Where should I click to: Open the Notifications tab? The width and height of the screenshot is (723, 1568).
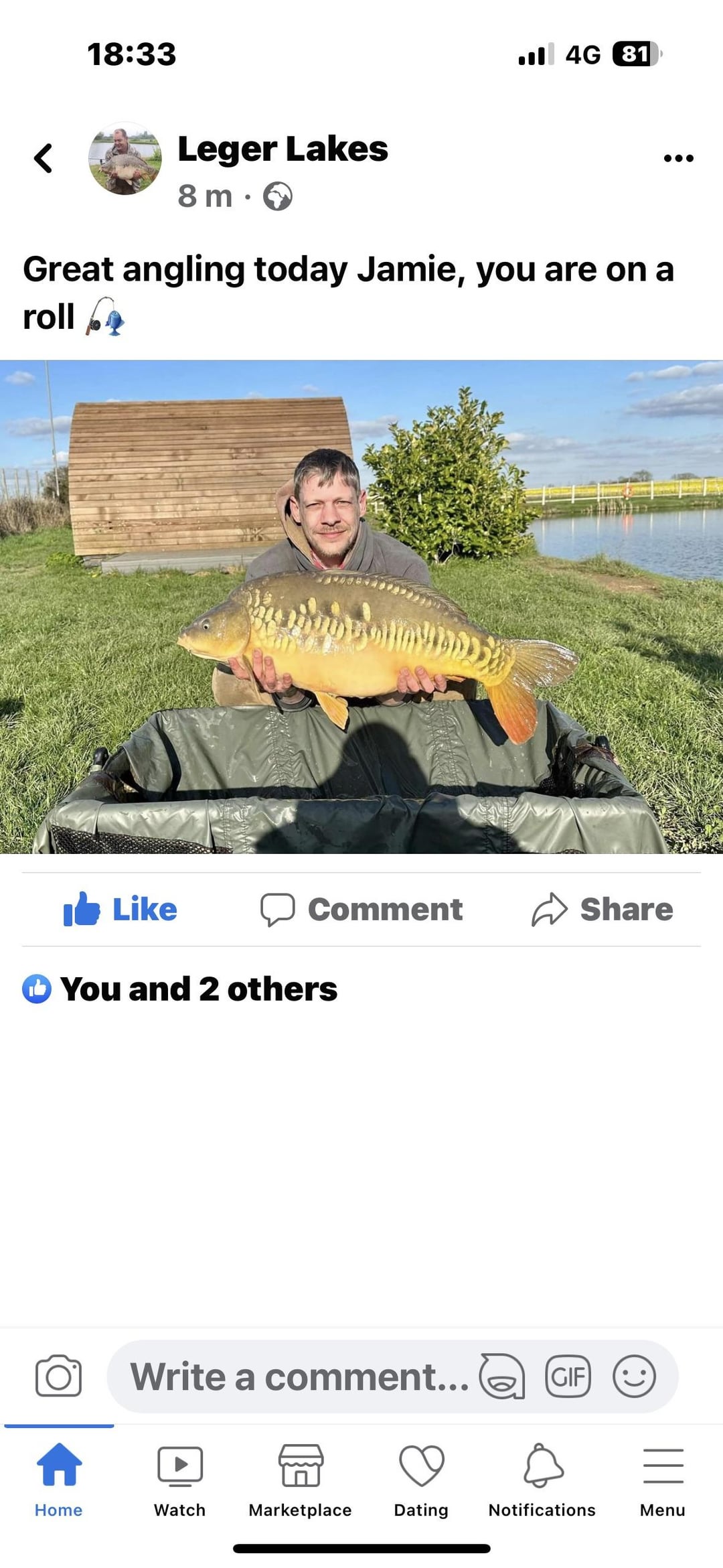click(542, 1479)
